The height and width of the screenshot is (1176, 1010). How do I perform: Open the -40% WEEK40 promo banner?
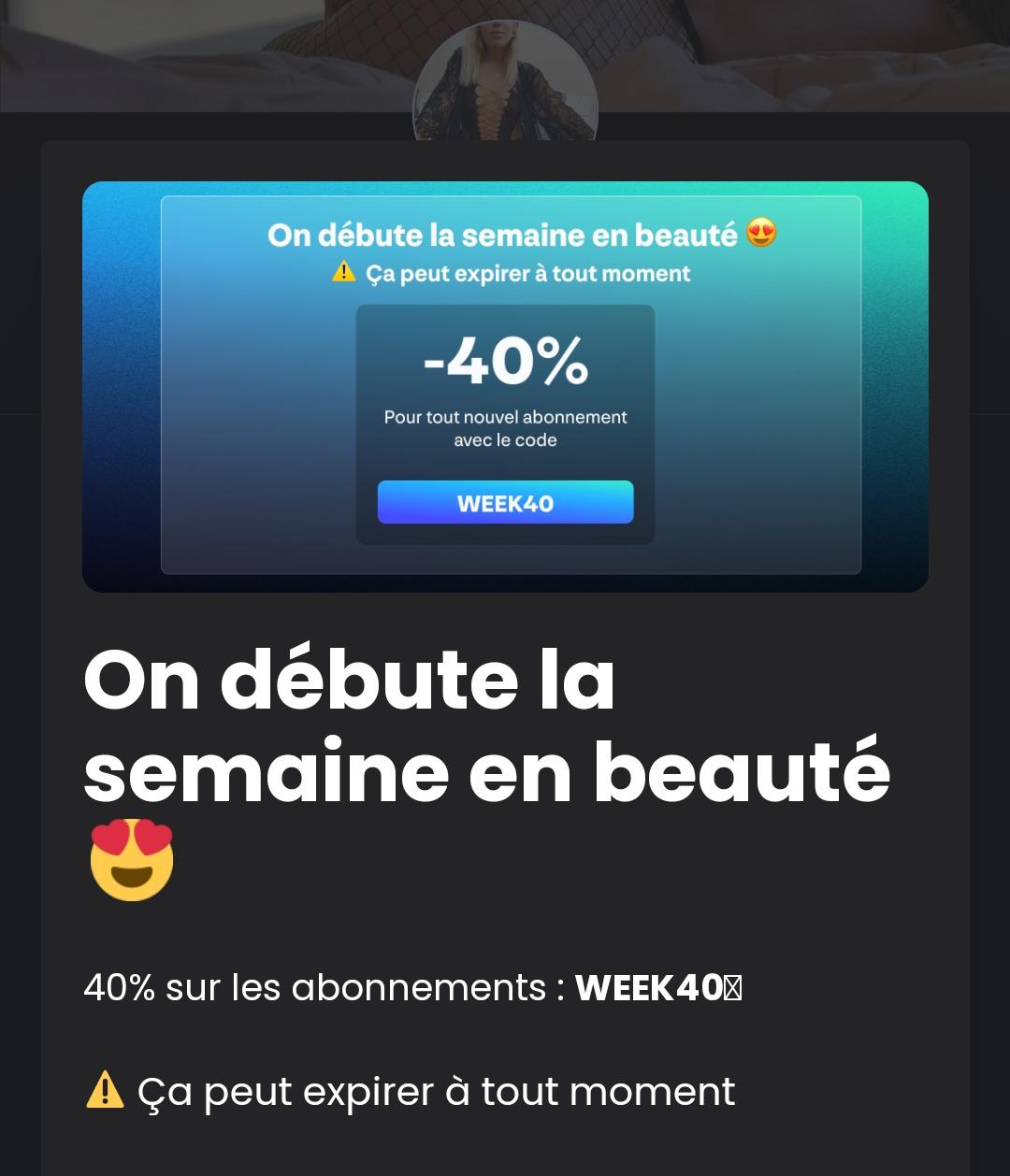point(505,386)
